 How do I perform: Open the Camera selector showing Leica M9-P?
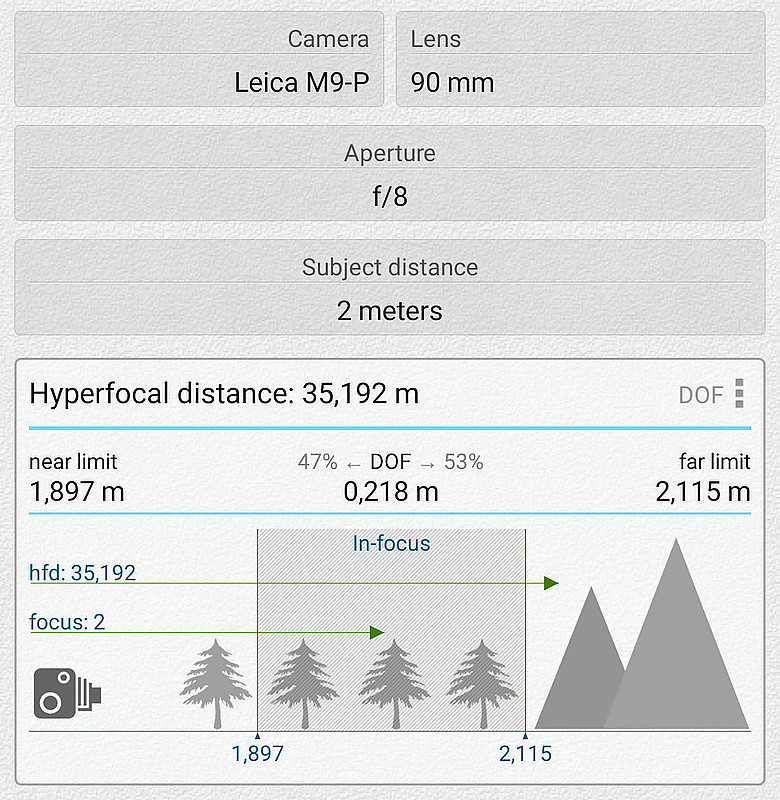(199, 60)
